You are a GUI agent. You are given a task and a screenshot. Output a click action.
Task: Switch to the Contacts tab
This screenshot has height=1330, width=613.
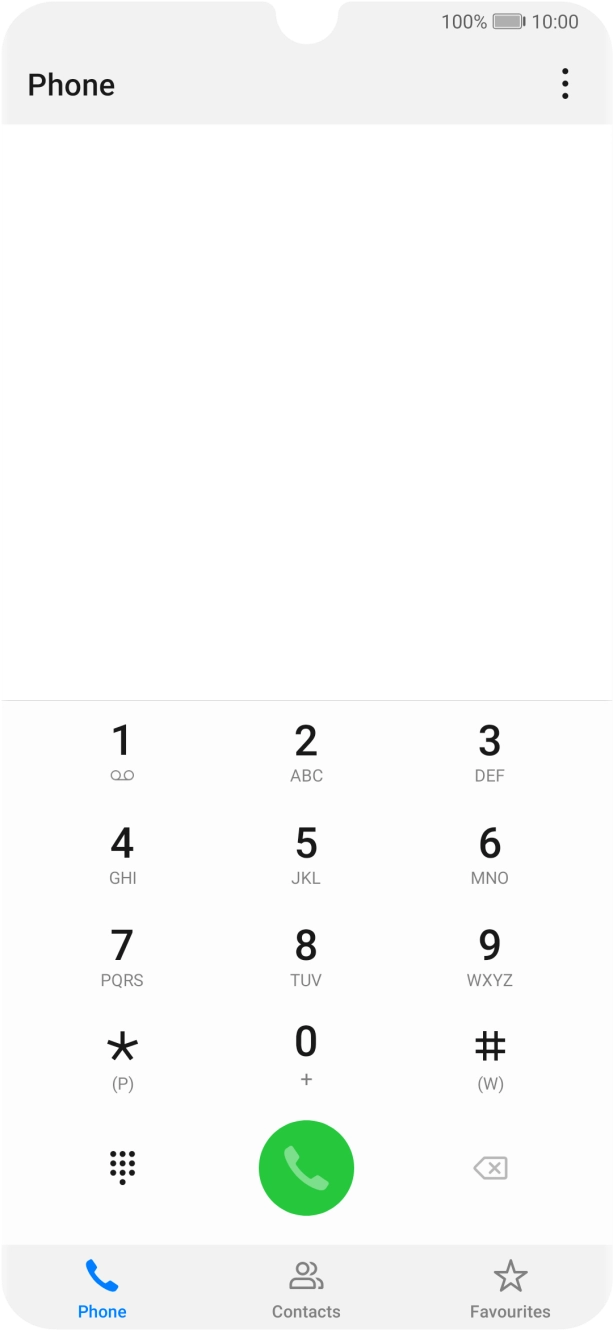(306, 1291)
